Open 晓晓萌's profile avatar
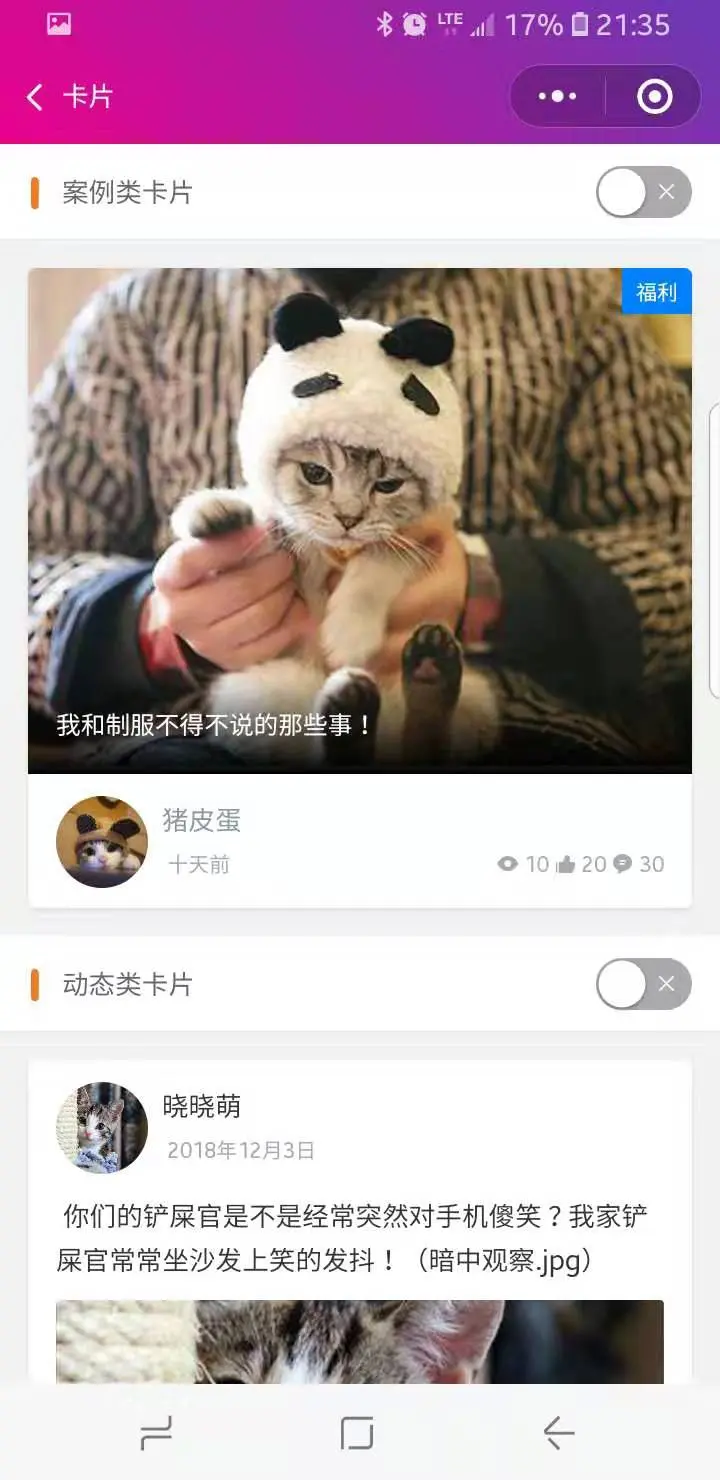The height and width of the screenshot is (1480, 720). pos(102,1127)
